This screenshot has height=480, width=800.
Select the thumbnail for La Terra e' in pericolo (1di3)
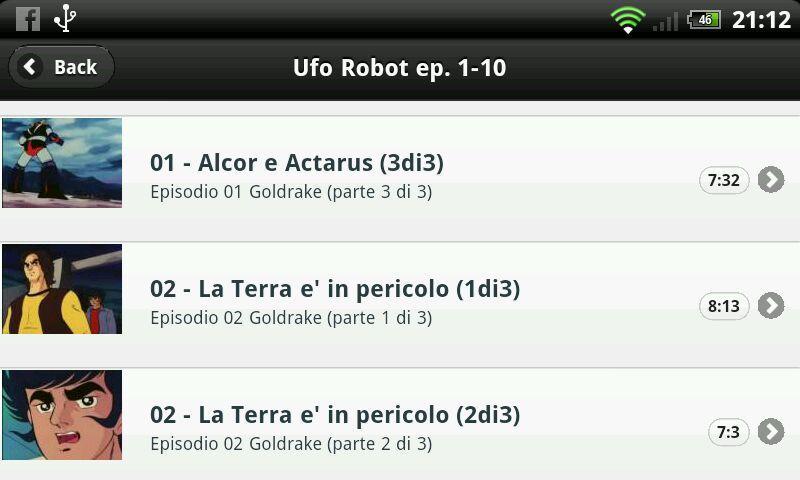62,289
